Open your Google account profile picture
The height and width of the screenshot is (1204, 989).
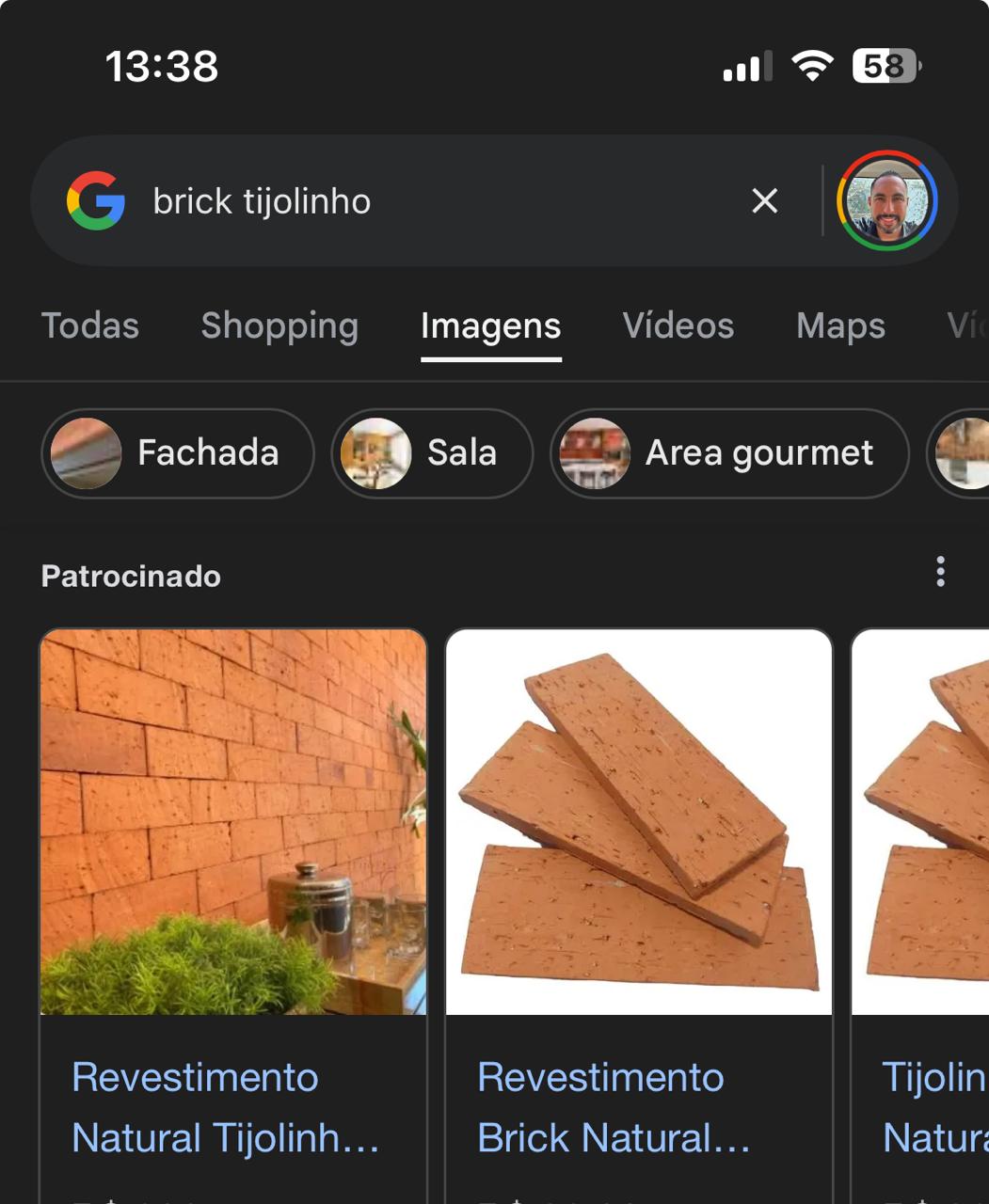click(x=885, y=200)
